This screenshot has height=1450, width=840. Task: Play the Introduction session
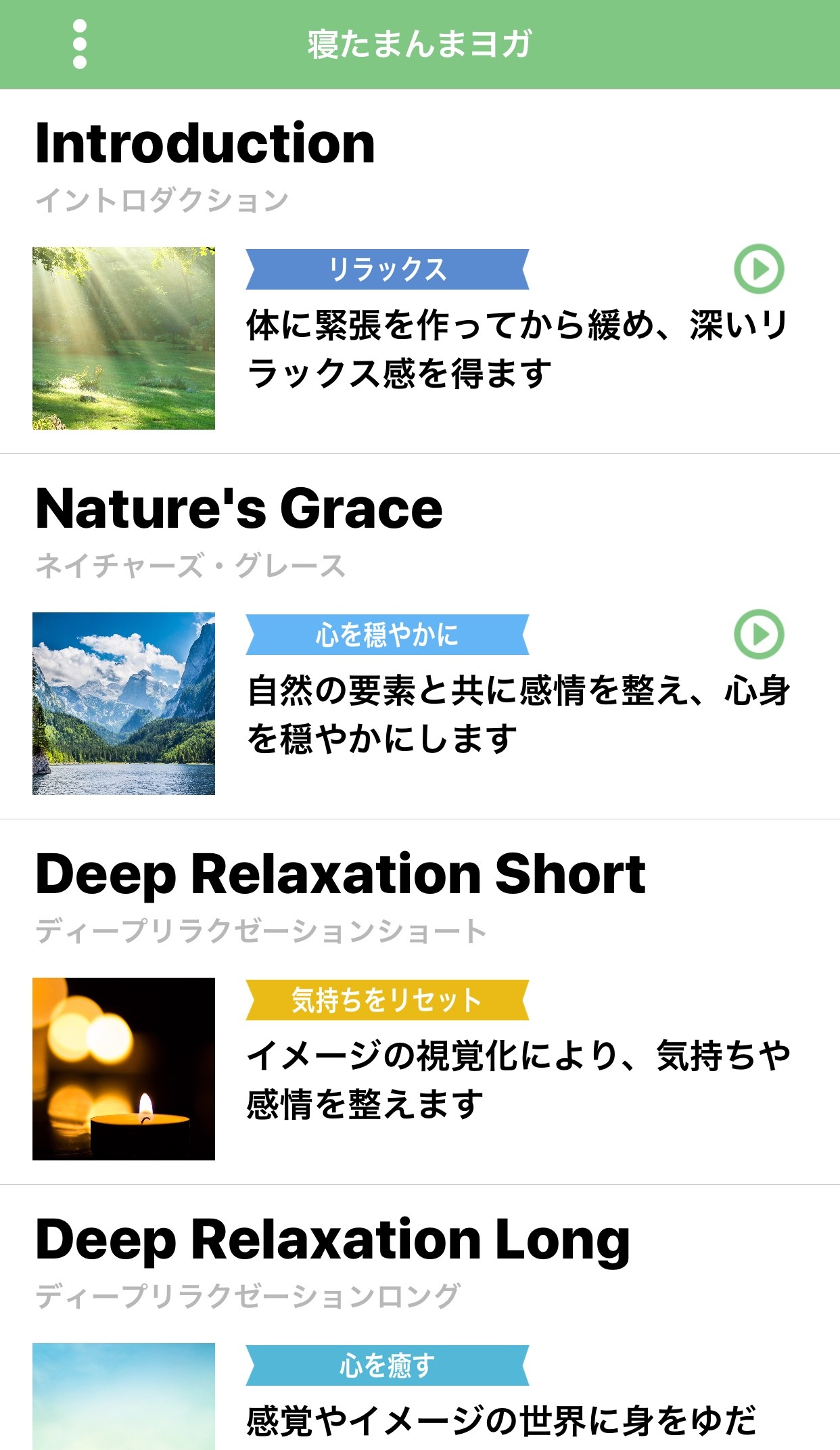pyautogui.click(x=759, y=269)
